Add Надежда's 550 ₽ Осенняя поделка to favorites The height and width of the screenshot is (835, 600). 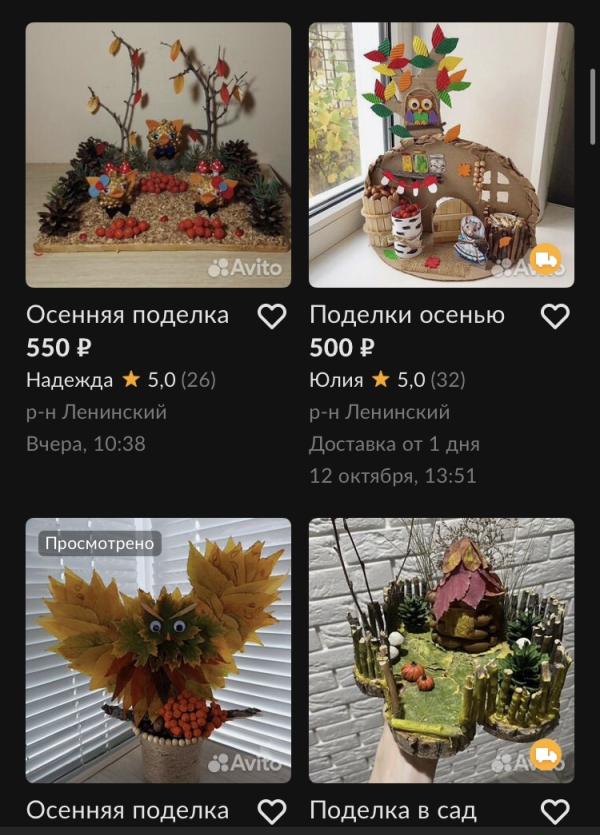click(272, 316)
